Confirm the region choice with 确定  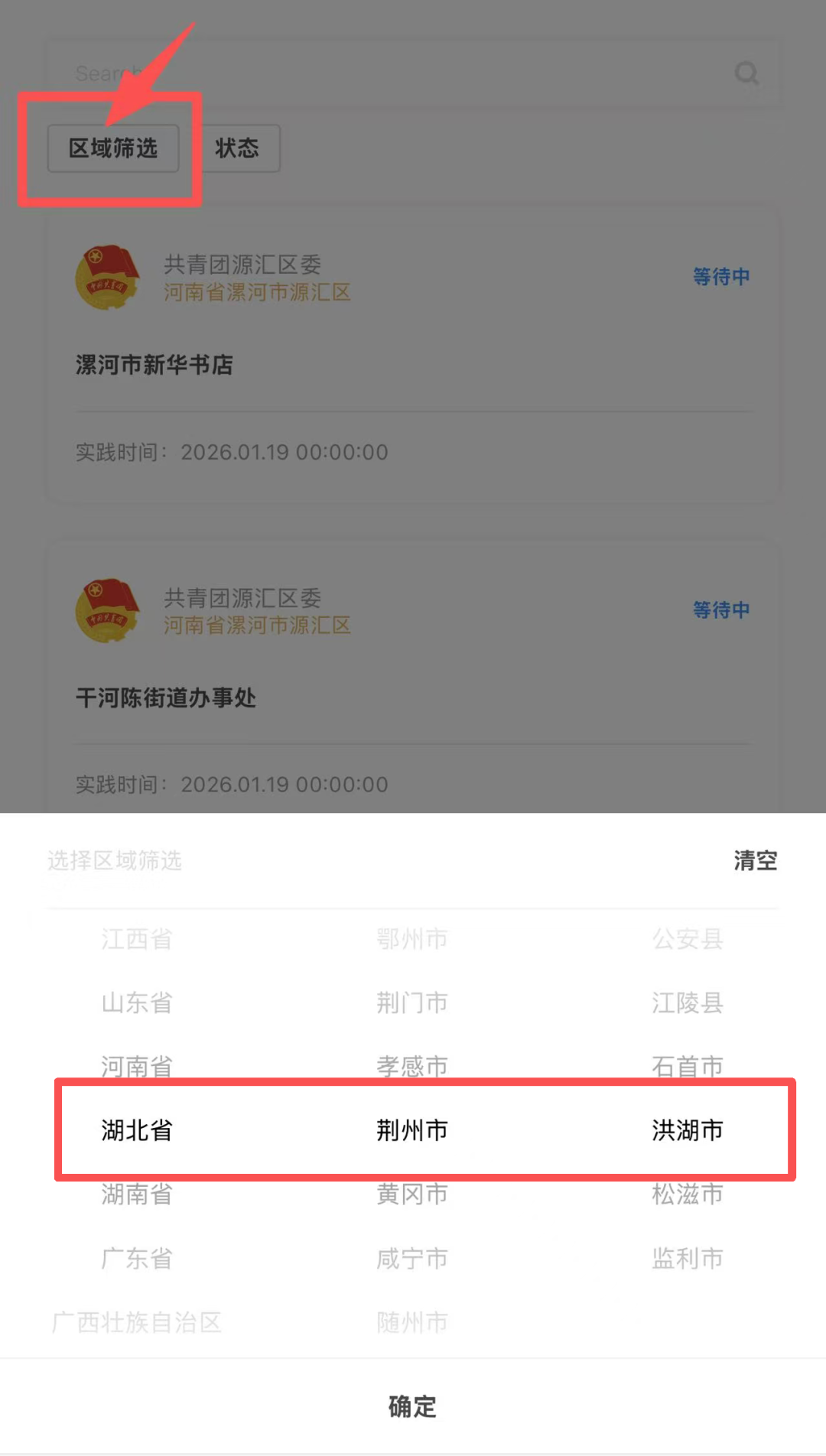[x=412, y=1406]
